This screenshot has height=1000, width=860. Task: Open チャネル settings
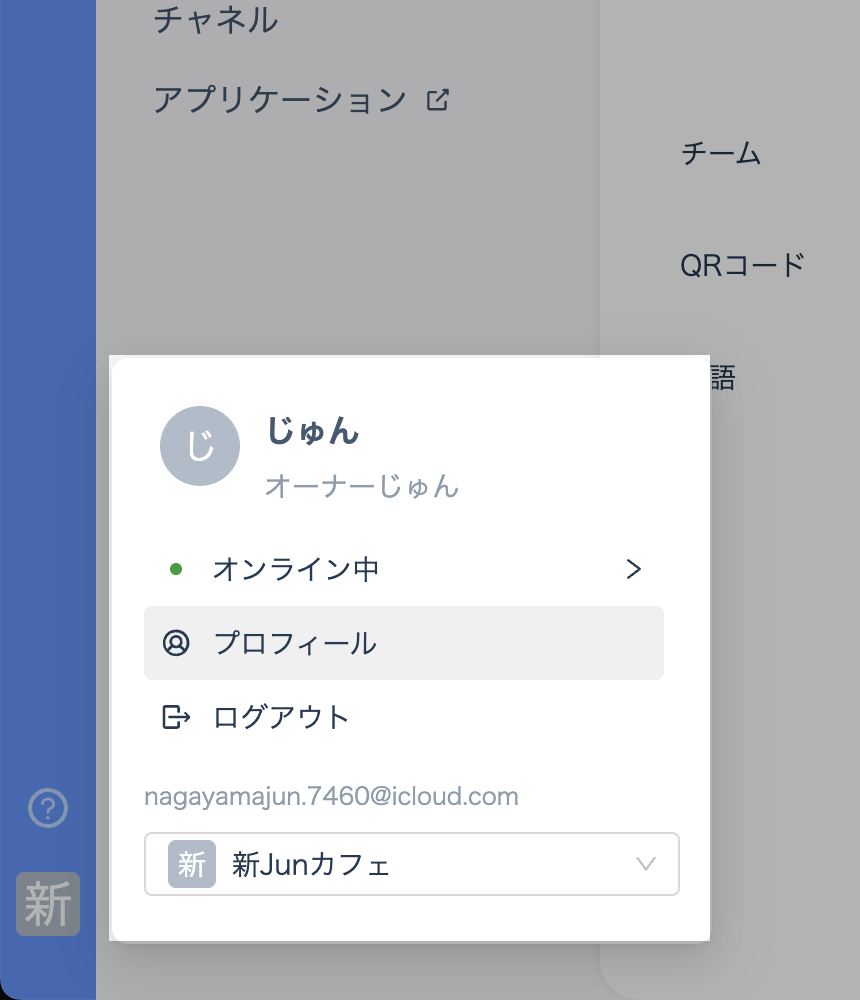coord(216,20)
